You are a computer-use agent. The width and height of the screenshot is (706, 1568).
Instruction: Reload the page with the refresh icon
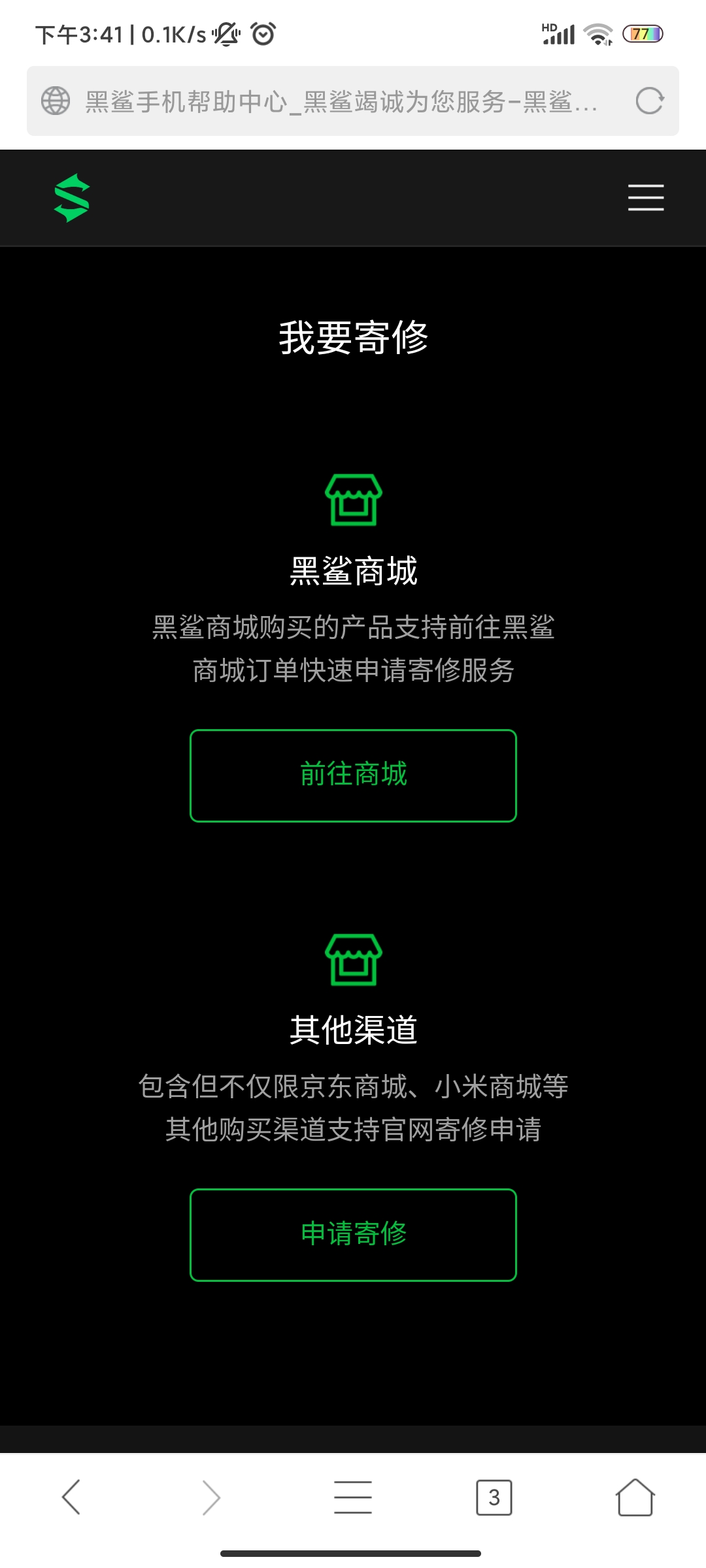[x=650, y=101]
